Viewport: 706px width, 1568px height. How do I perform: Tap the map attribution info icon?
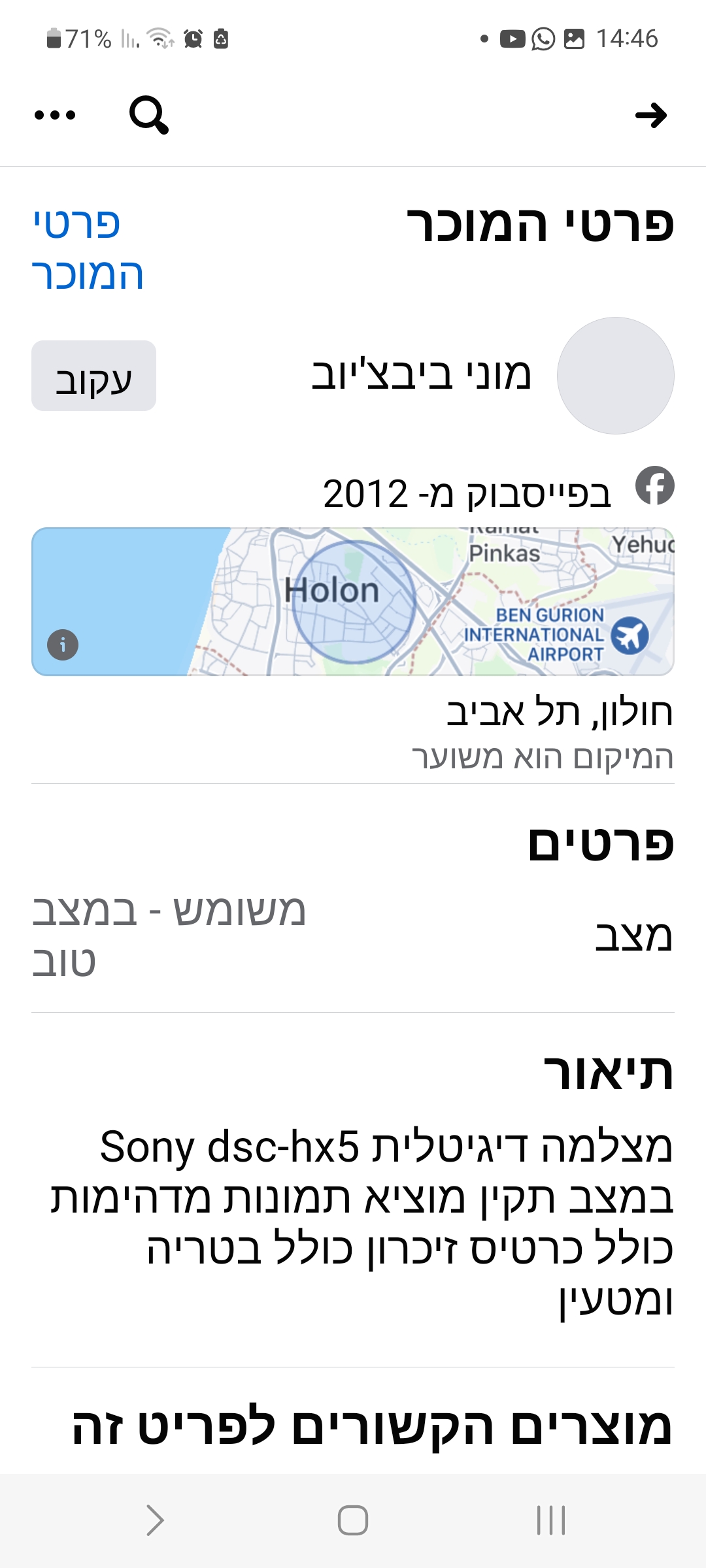pyautogui.click(x=63, y=645)
